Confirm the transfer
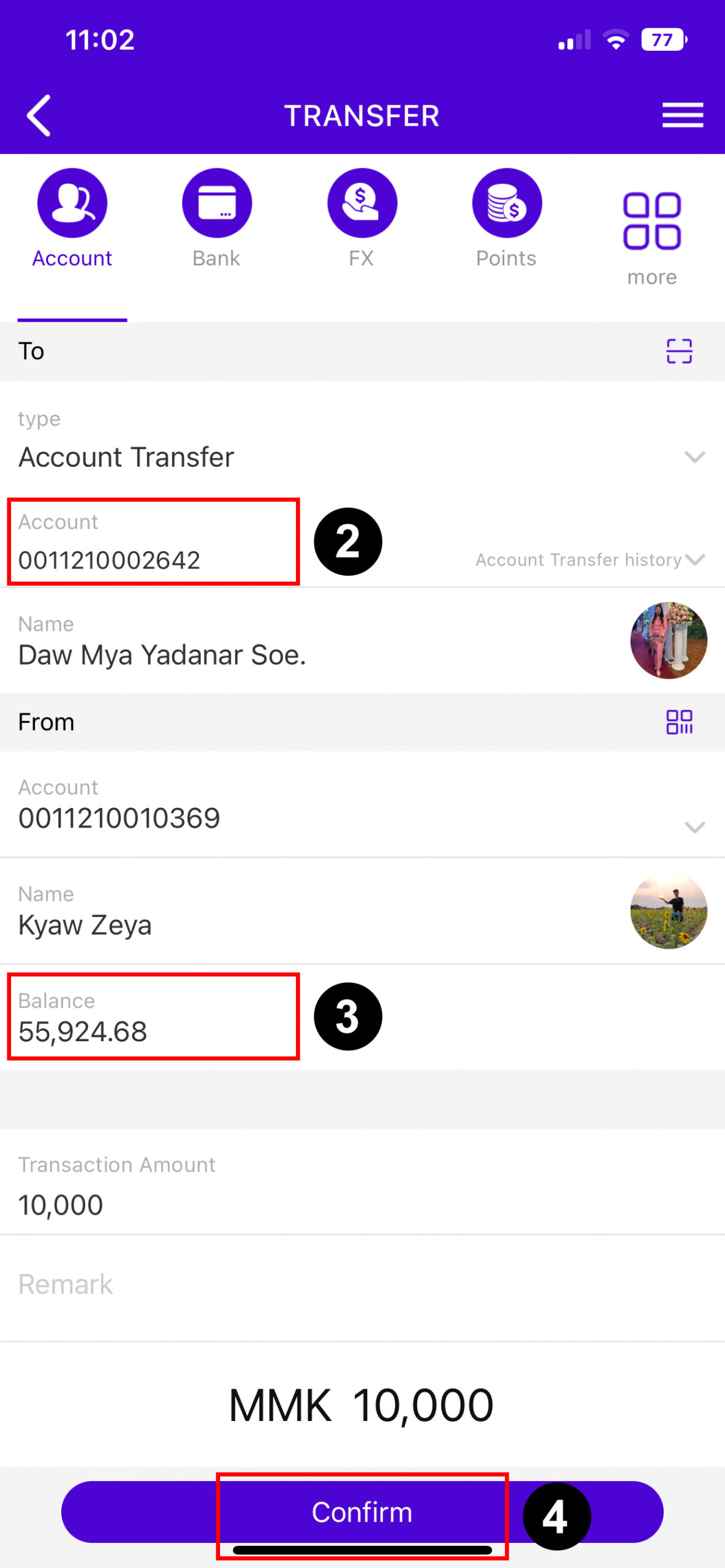This screenshot has width=725, height=1568. (x=362, y=1512)
